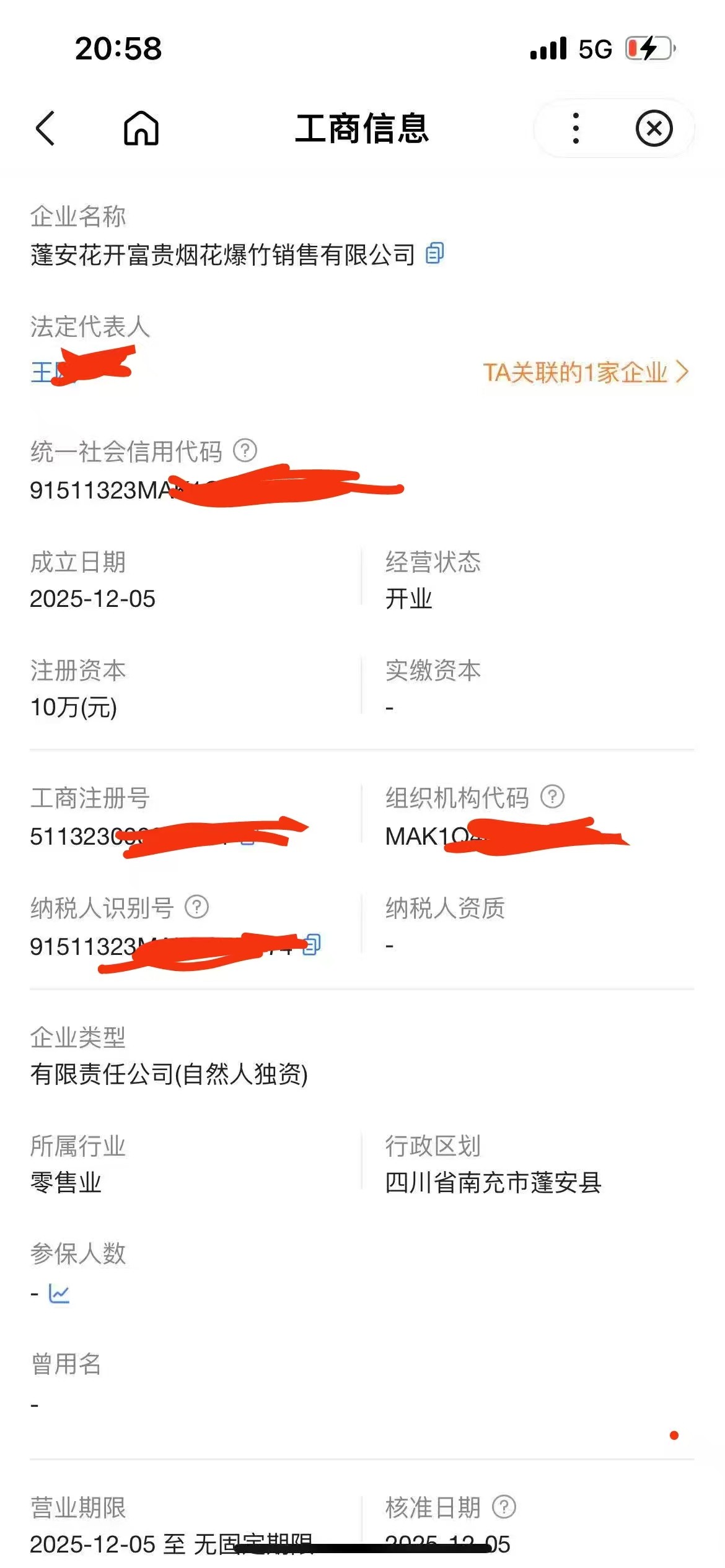Open the legal representative's name link
The width and height of the screenshot is (725, 1568).
coord(42,372)
